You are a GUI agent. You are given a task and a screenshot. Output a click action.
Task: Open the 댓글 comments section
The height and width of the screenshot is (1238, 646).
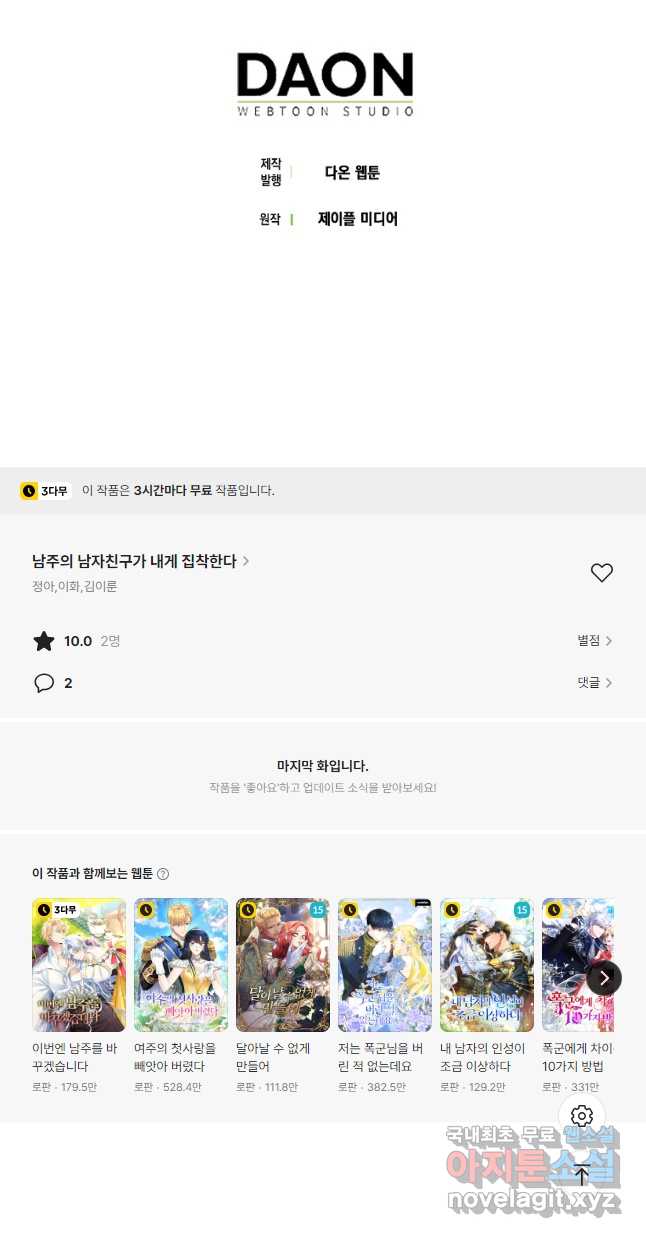coord(594,683)
